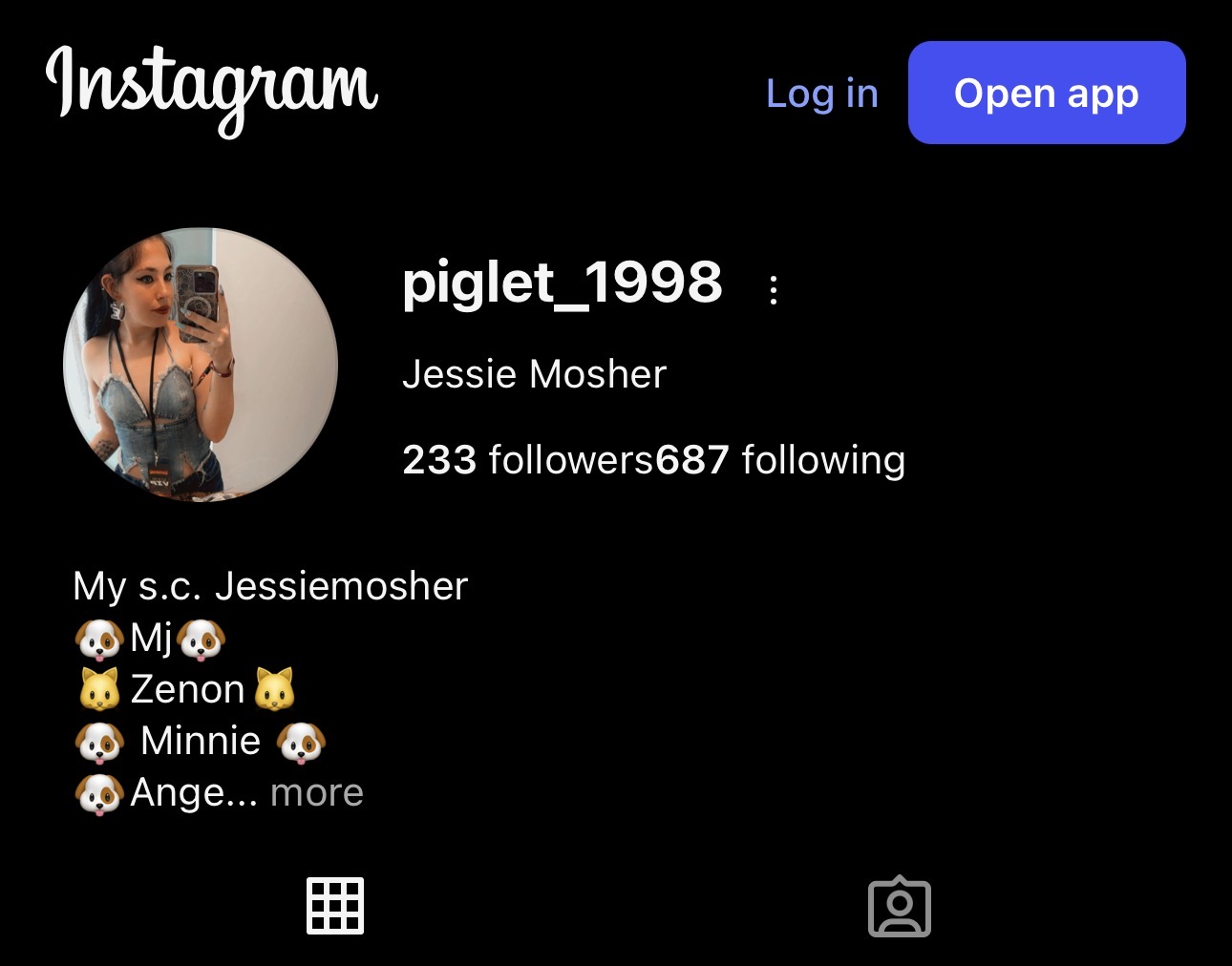The height and width of the screenshot is (966, 1232).
Task: Switch to the posts grid tab
Action: pos(335,905)
